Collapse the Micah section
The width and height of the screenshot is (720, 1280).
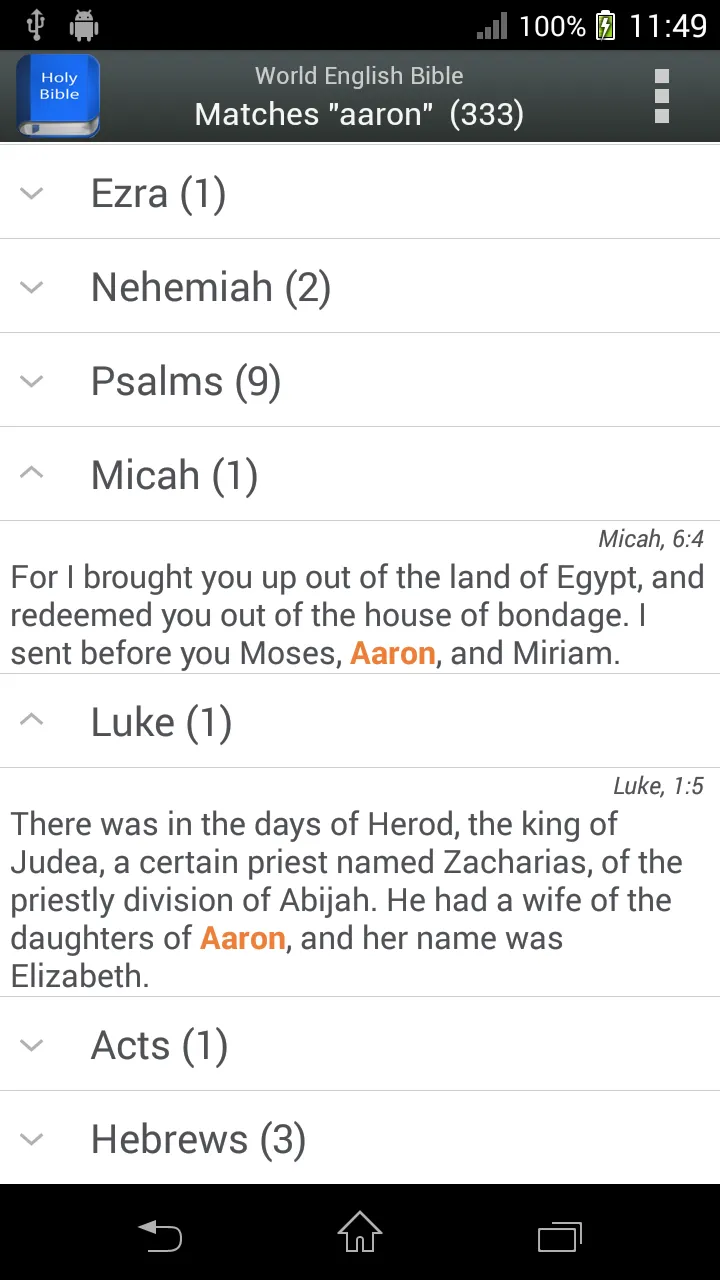(360, 474)
